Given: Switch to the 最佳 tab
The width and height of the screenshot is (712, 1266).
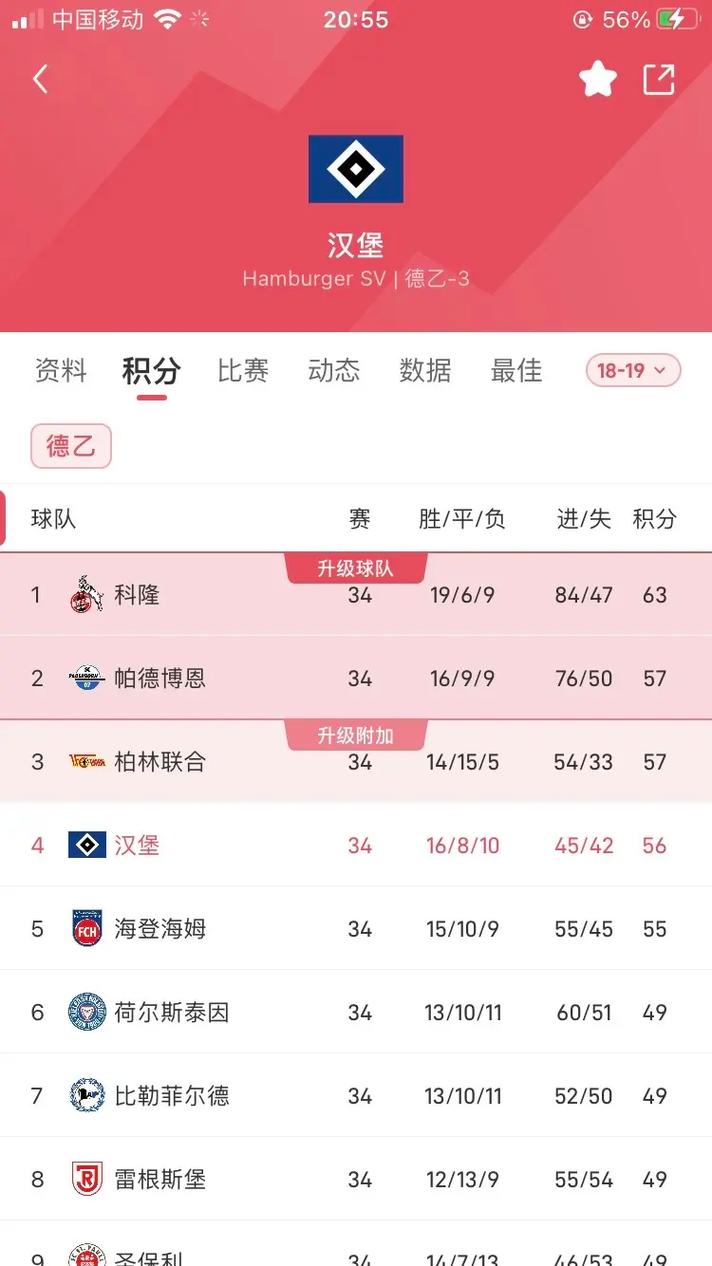Looking at the screenshot, I should click(516, 371).
